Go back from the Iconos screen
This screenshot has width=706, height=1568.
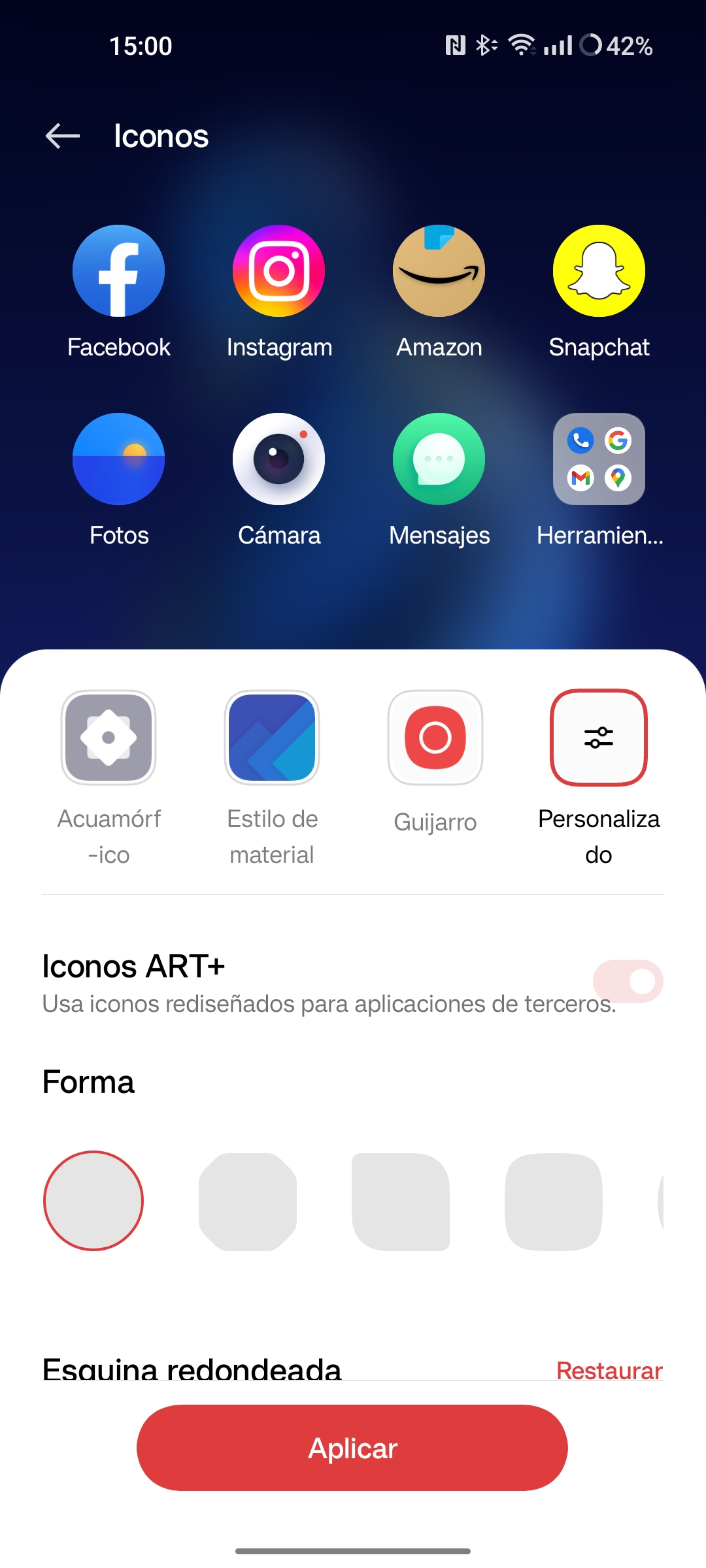pyautogui.click(x=63, y=136)
